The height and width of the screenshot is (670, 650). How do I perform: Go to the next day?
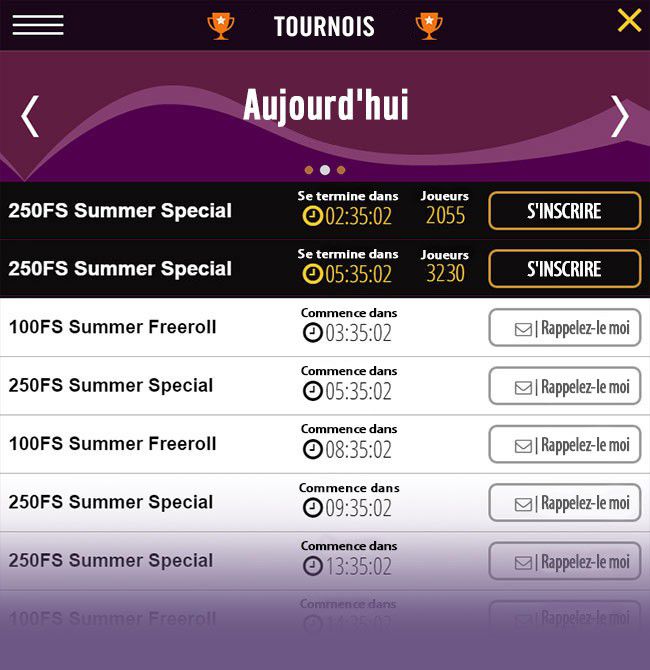[620, 116]
